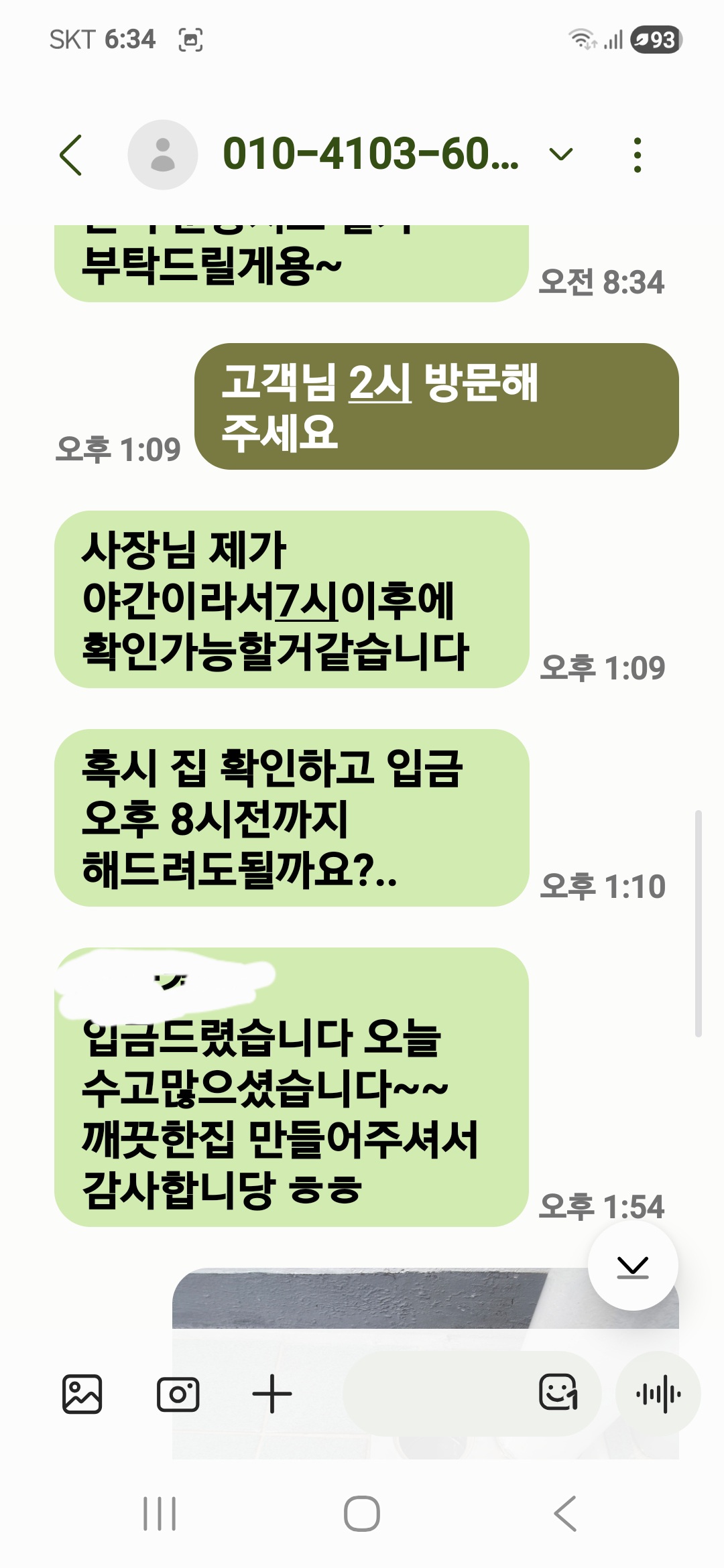Launch the camera to attach a photo
This screenshot has width=724, height=1568.
[178, 1394]
